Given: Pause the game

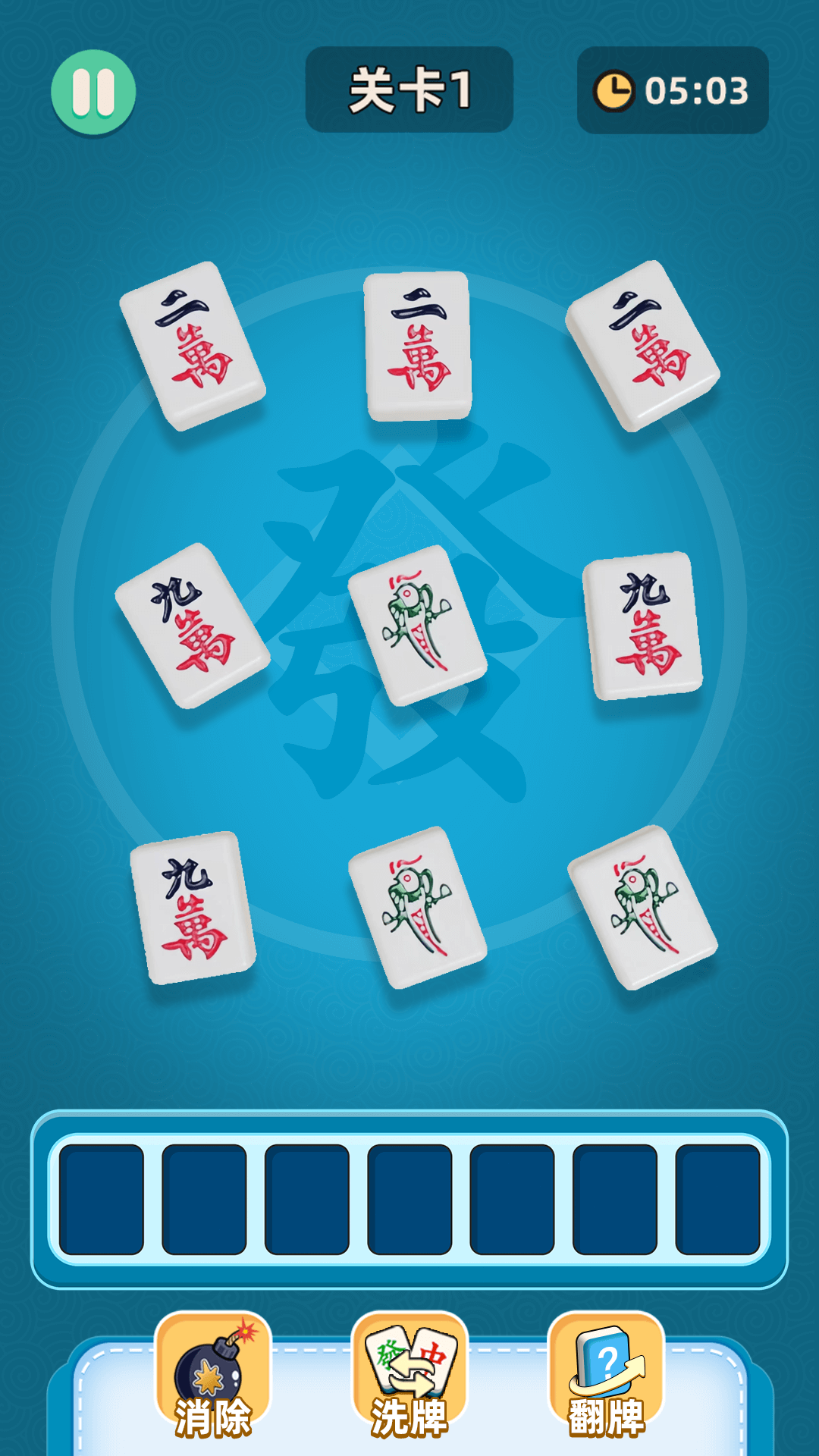Looking at the screenshot, I should tap(93, 93).
